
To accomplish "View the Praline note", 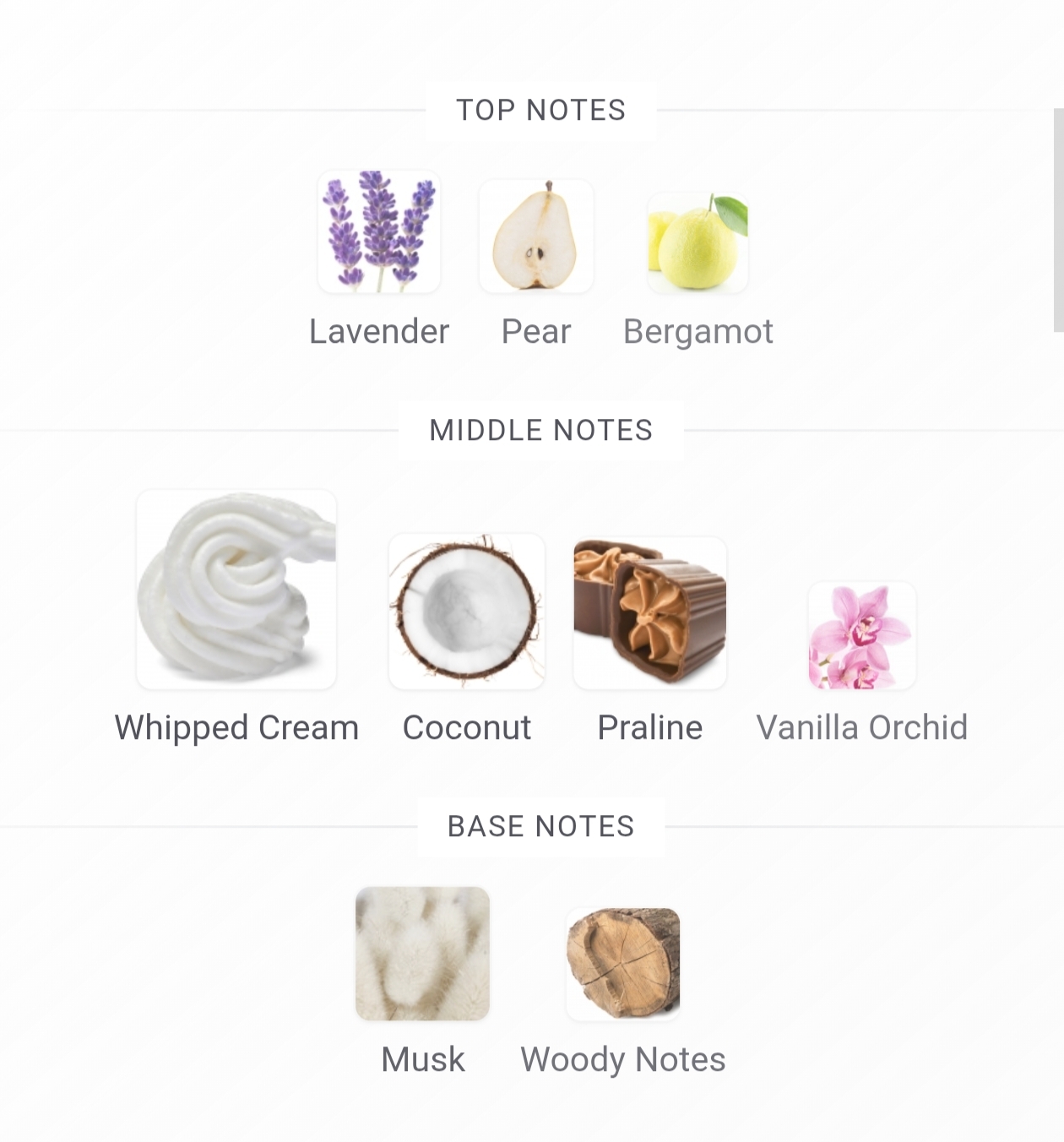I will 649,613.
